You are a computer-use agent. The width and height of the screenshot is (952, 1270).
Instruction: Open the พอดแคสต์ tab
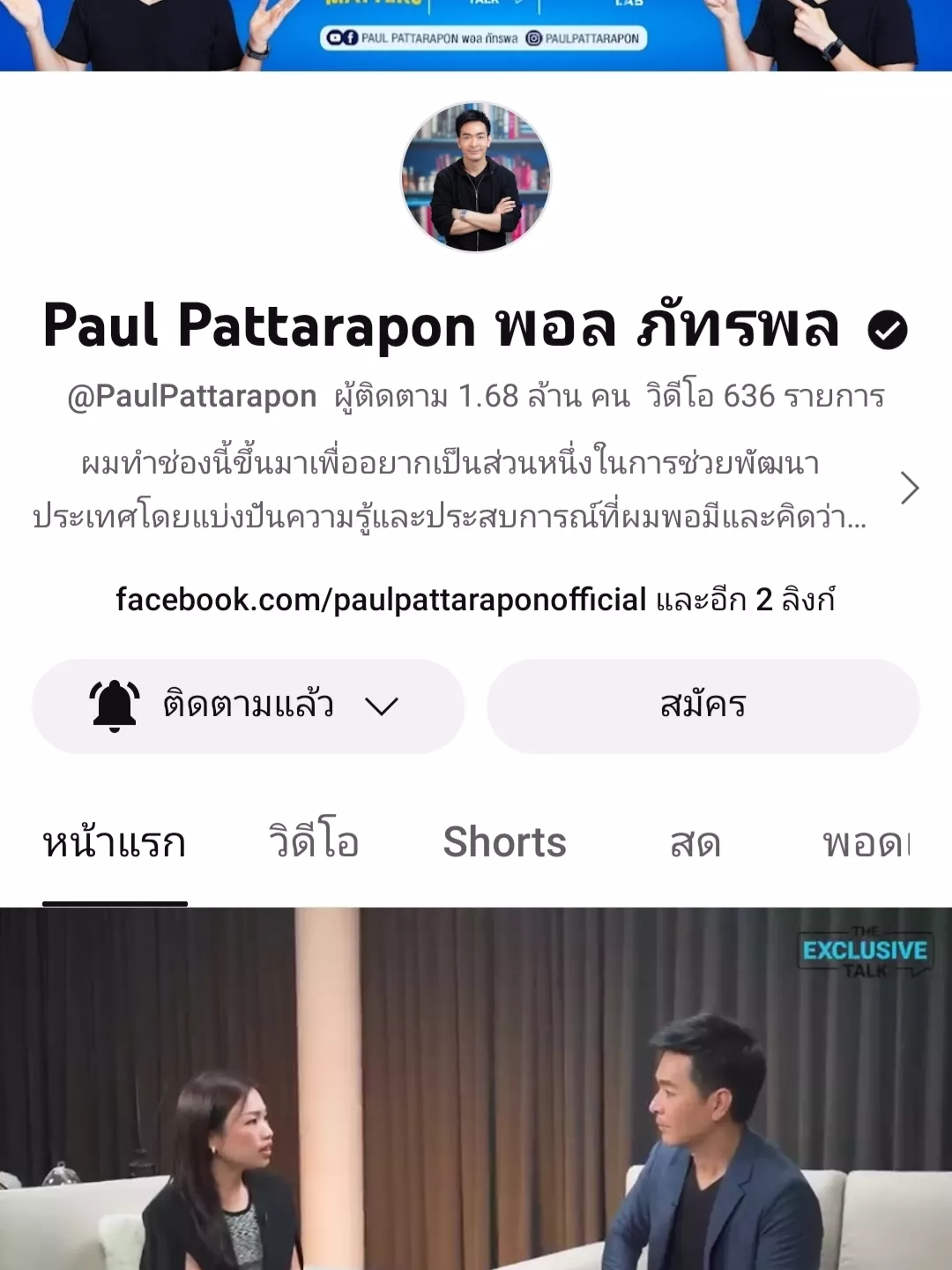click(x=873, y=842)
